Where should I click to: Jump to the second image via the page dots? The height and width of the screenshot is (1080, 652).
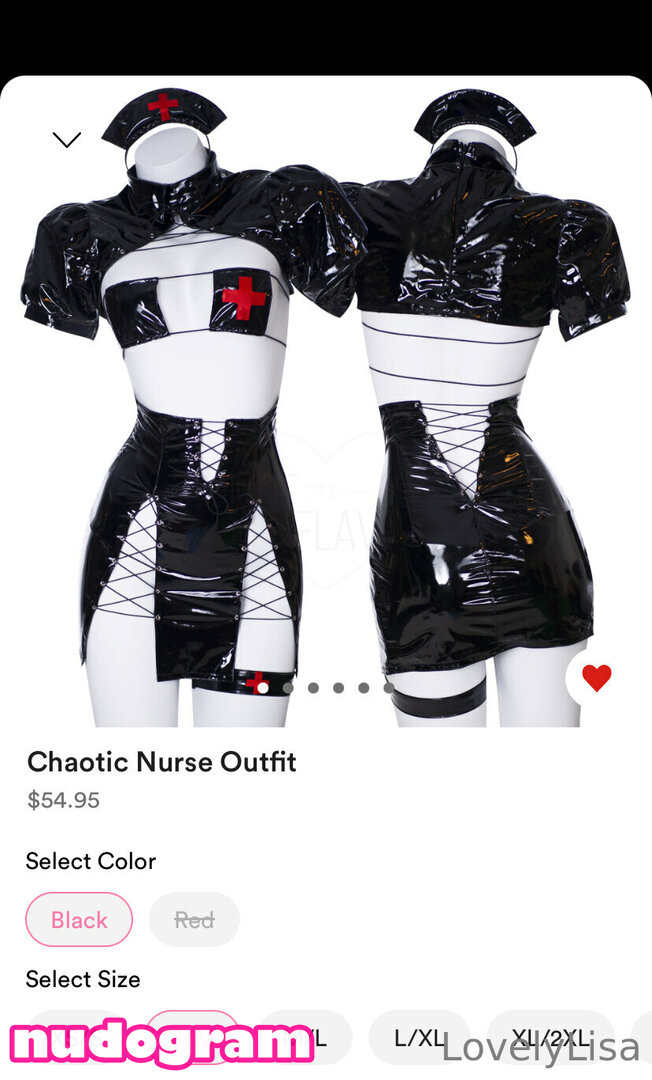tap(288, 688)
